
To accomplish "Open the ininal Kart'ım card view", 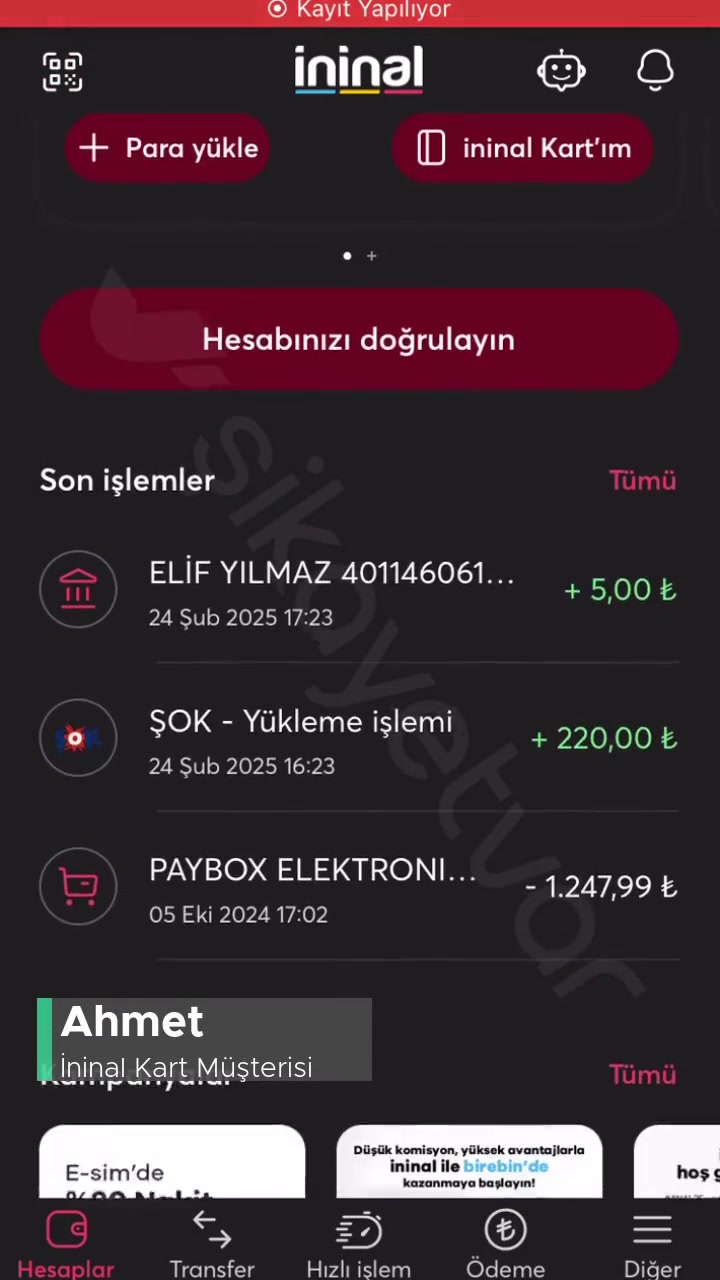I will (523, 148).
